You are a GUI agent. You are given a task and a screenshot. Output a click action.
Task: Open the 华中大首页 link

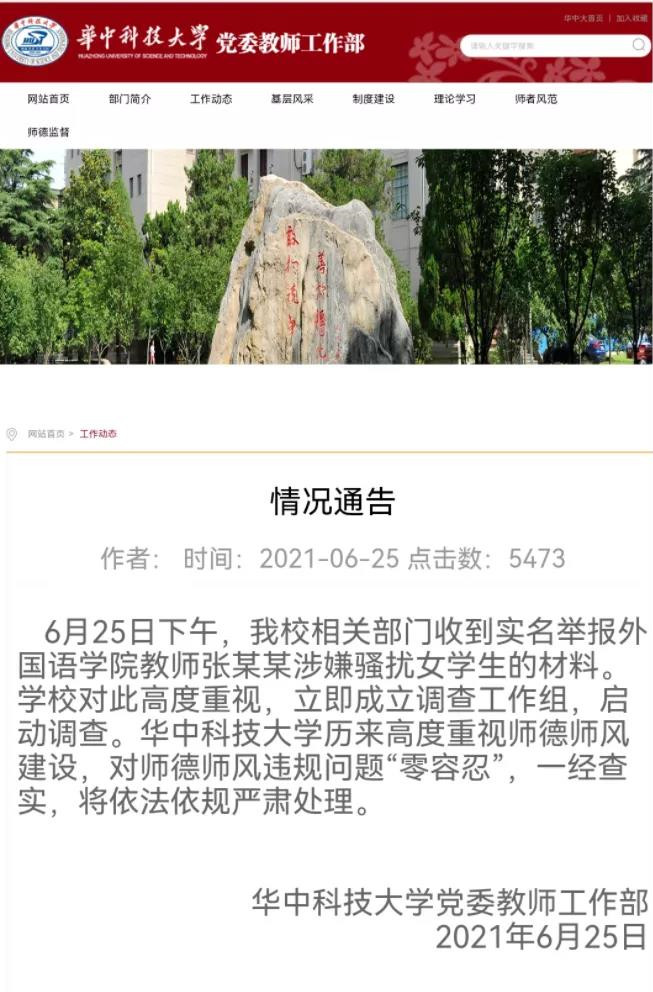pyautogui.click(x=582, y=18)
